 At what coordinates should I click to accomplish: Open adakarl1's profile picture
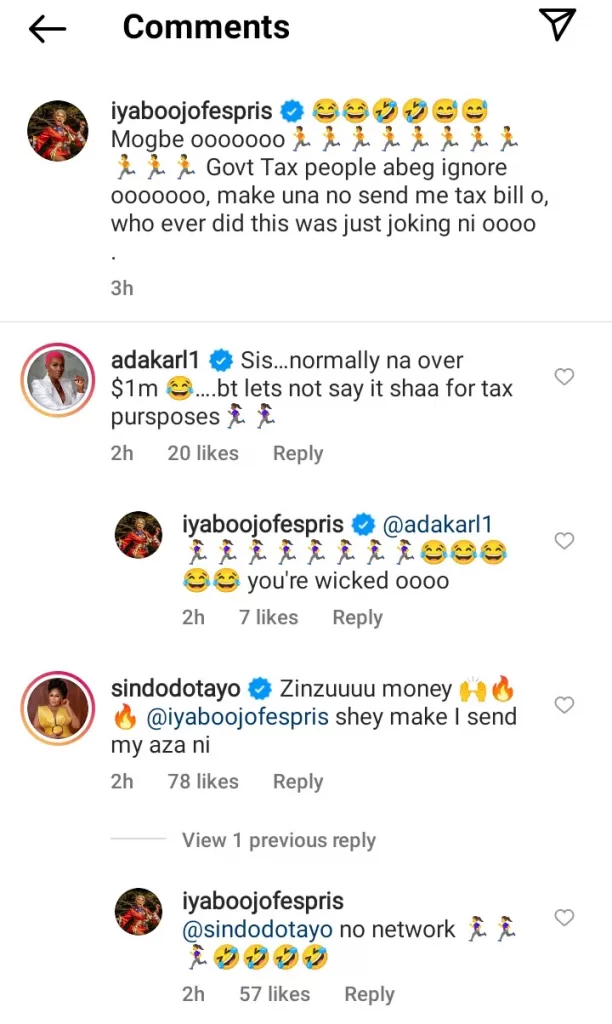(56, 380)
